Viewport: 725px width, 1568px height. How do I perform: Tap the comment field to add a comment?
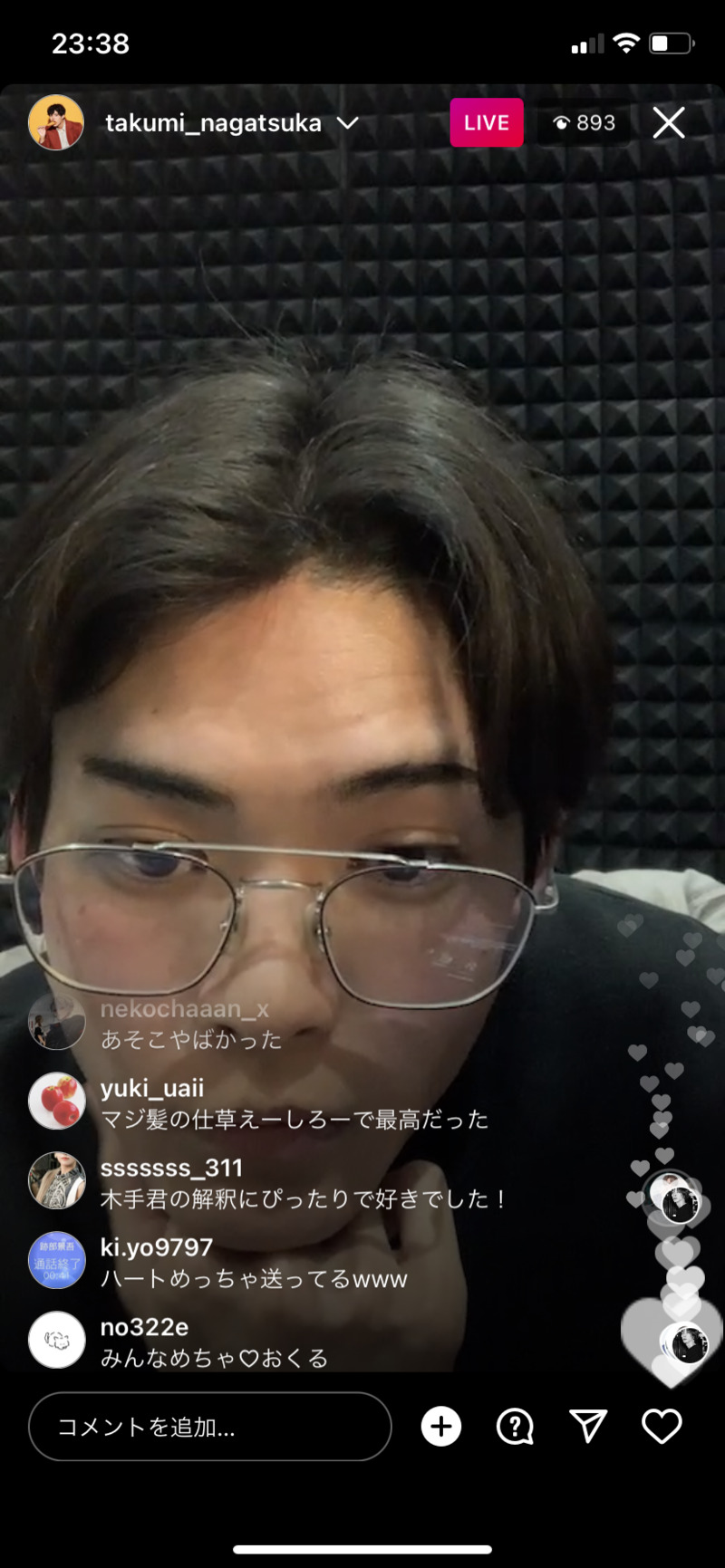pos(210,1427)
